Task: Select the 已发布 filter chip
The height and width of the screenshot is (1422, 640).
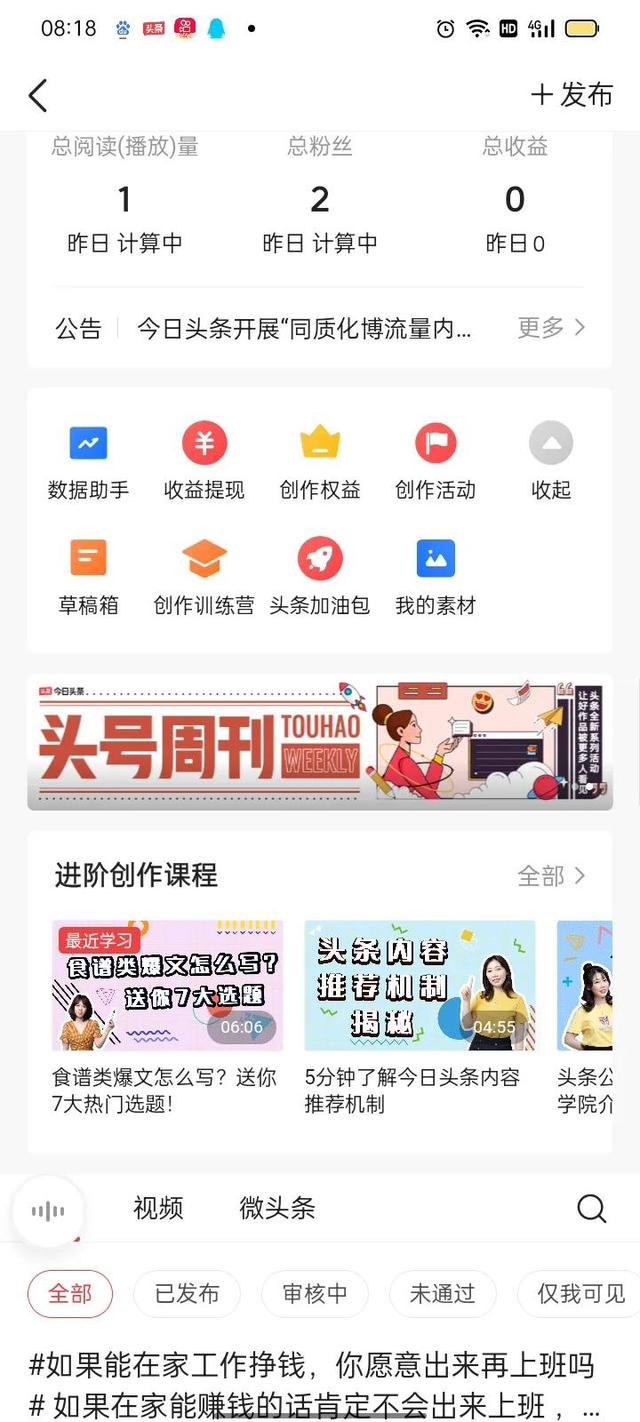Action: [x=187, y=1294]
